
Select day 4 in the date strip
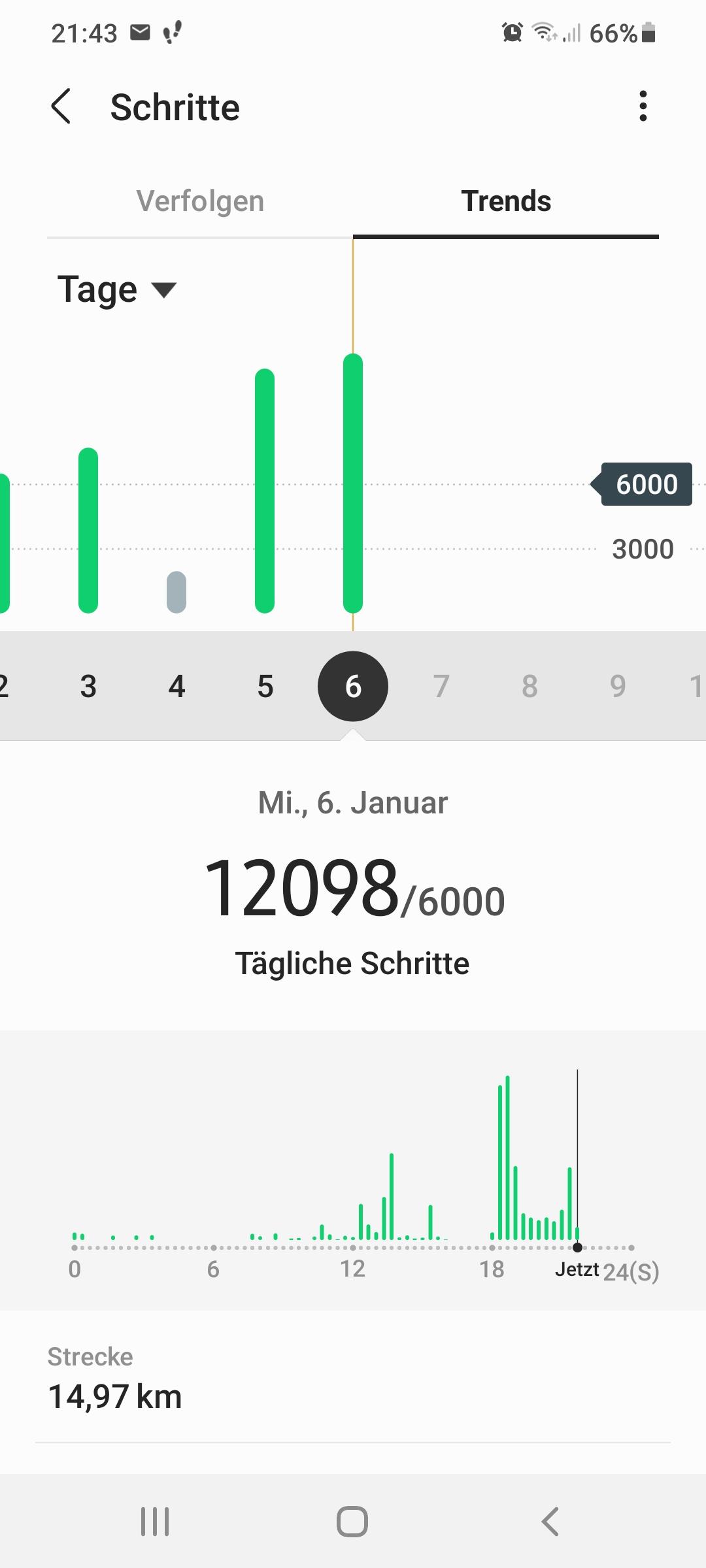(176, 687)
